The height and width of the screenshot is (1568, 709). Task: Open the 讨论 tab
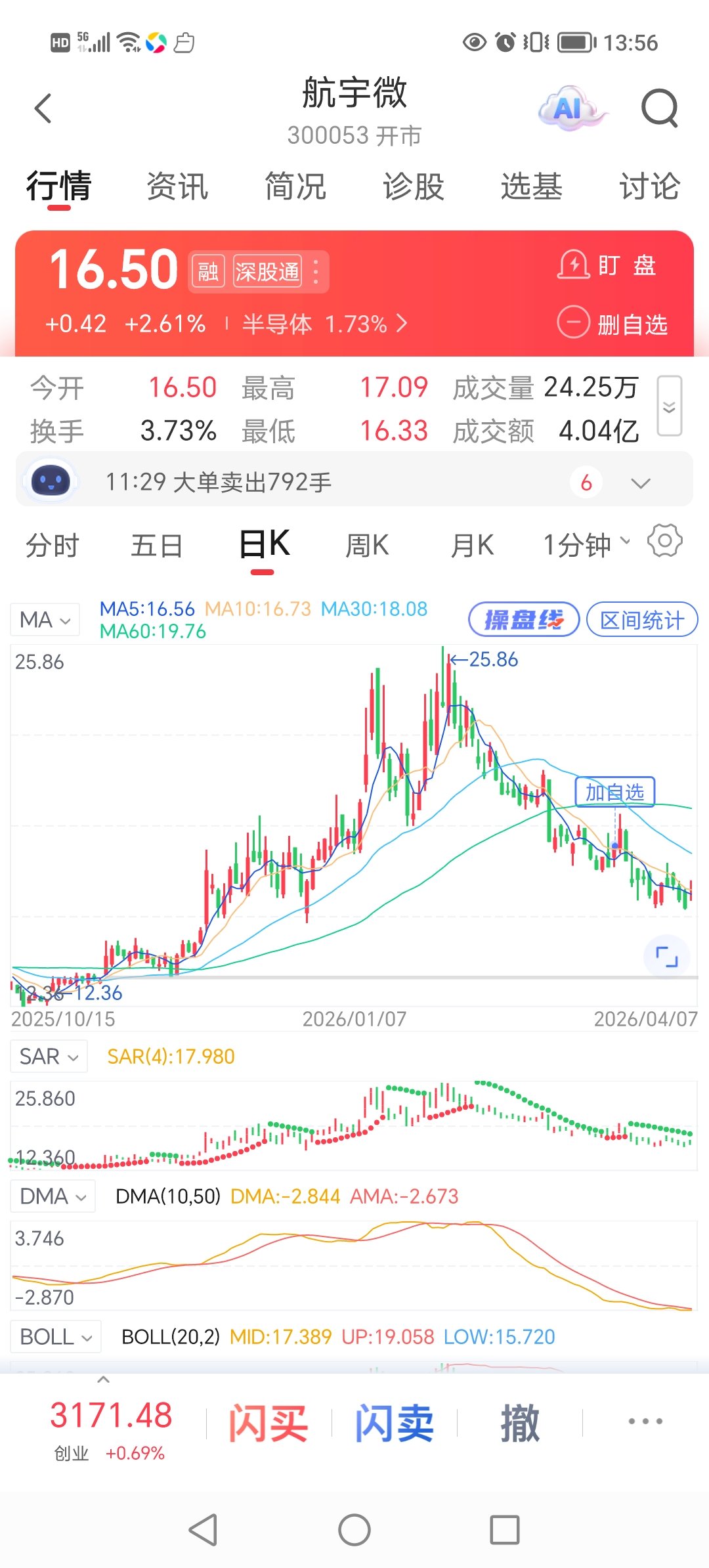(x=649, y=186)
